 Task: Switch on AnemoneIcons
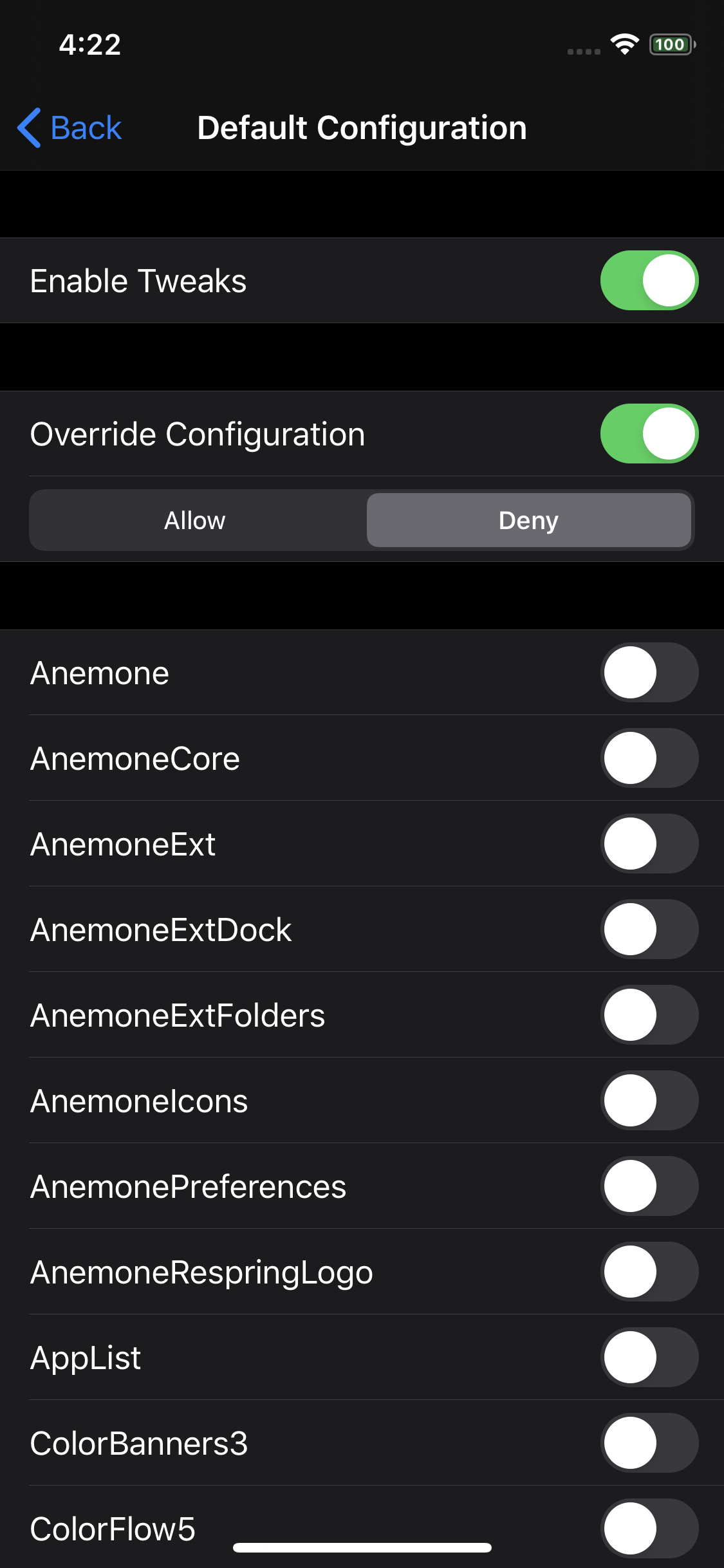[x=649, y=1101]
